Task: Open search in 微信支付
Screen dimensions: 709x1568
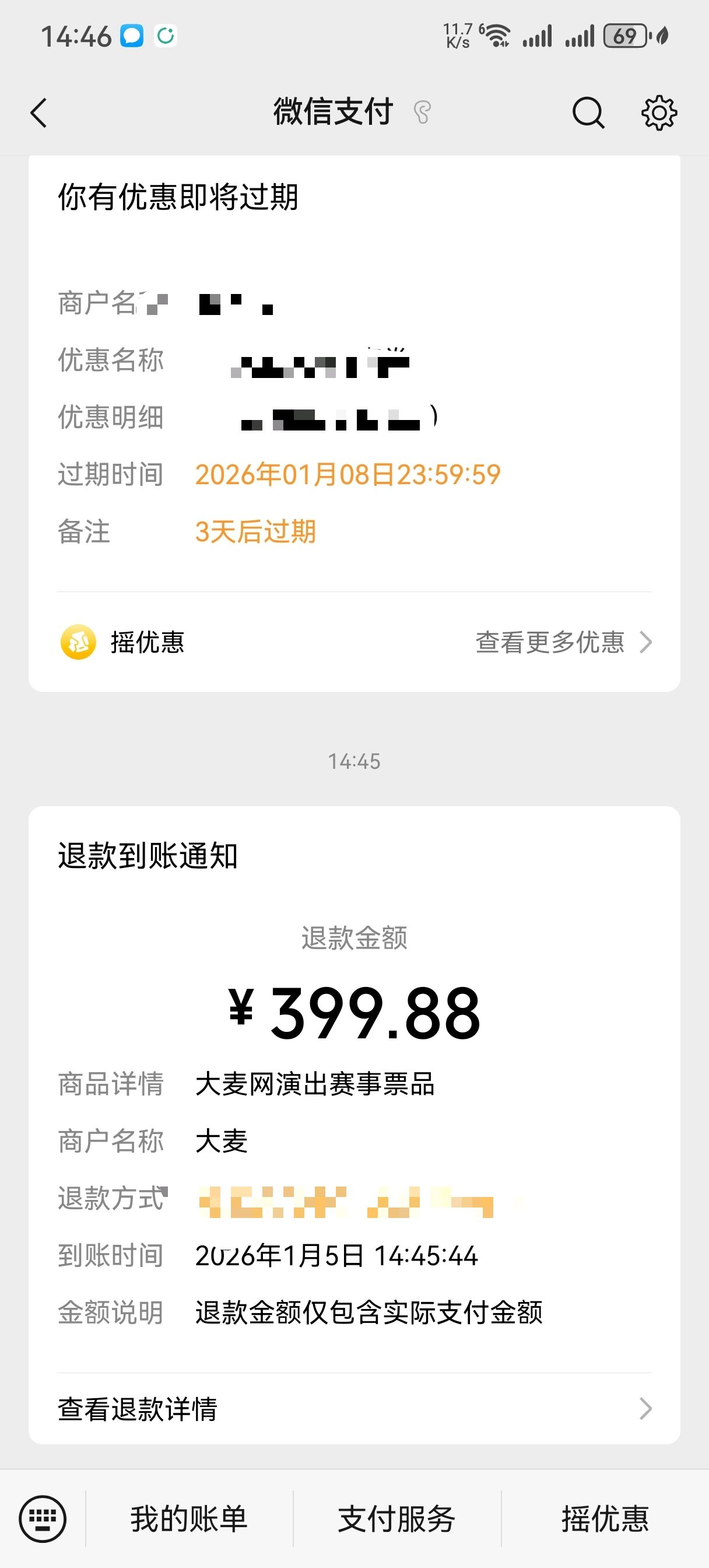Action: [x=588, y=113]
